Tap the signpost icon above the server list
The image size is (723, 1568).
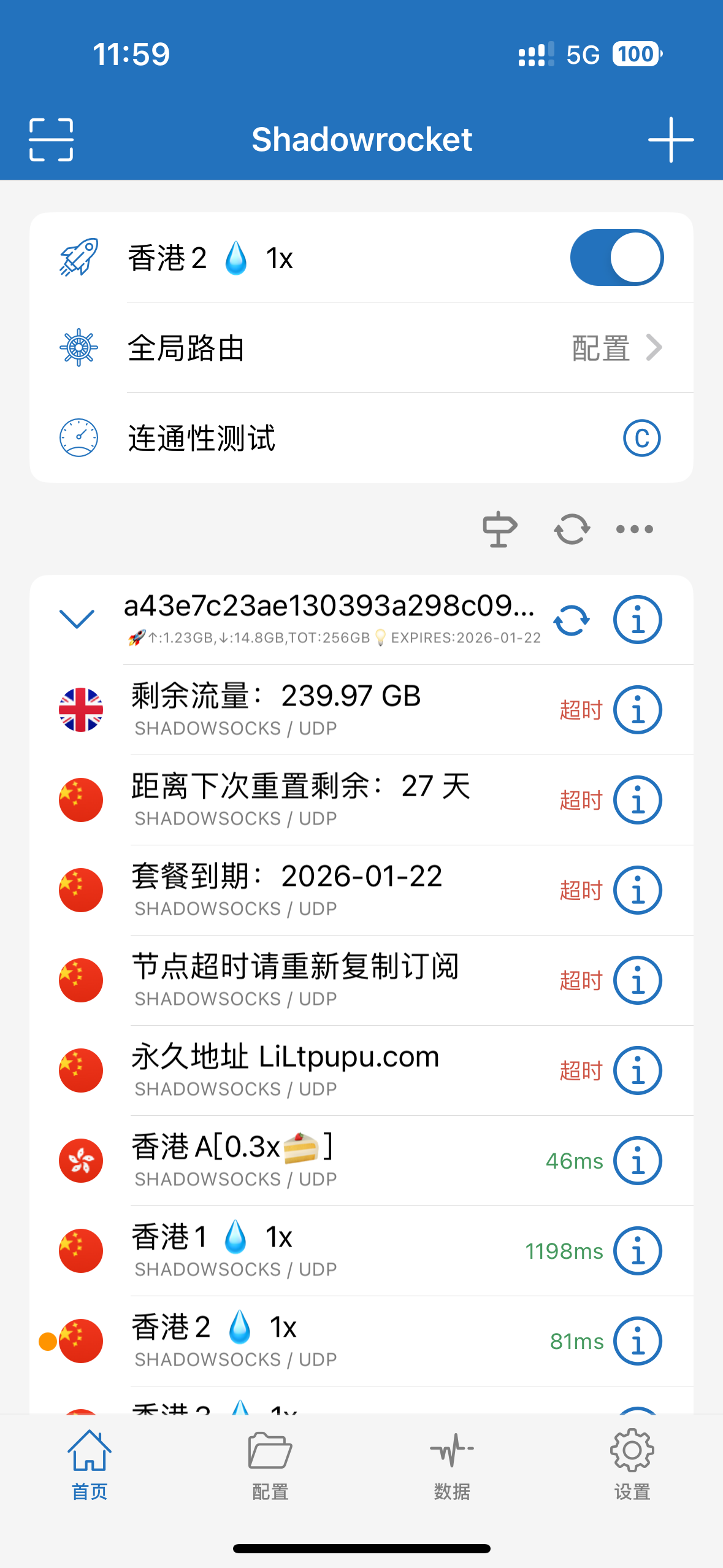click(500, 529)
